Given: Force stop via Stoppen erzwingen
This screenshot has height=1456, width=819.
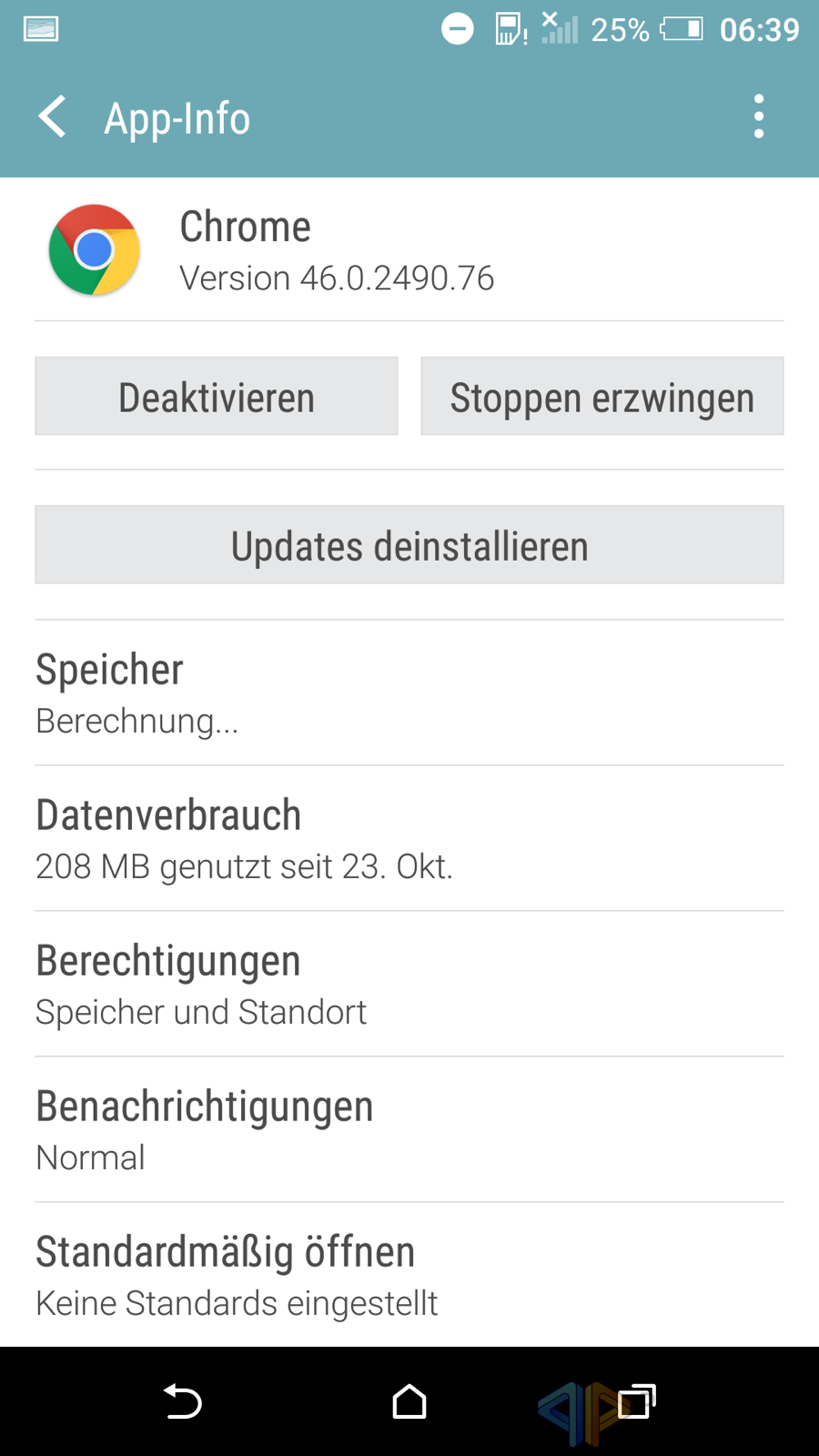Looking at the screenshot, I should click(602, 397).
